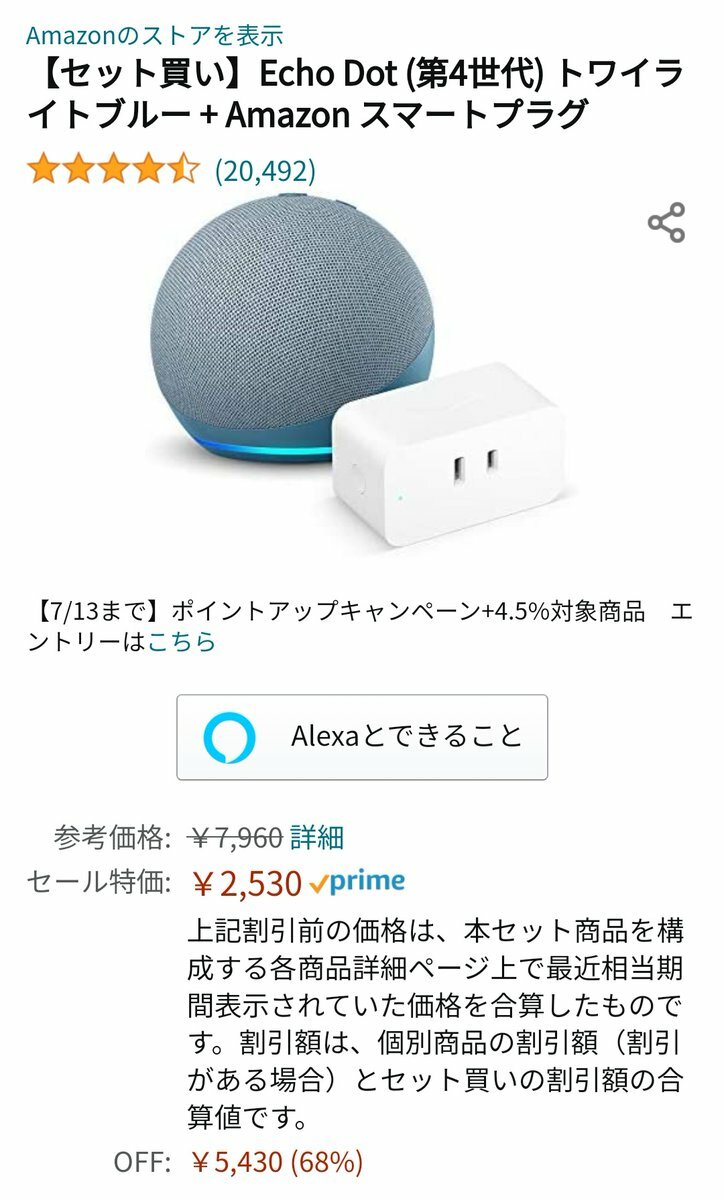Tap the star rating
Viewport: 724px width, 1200px height.
point(113,171)
